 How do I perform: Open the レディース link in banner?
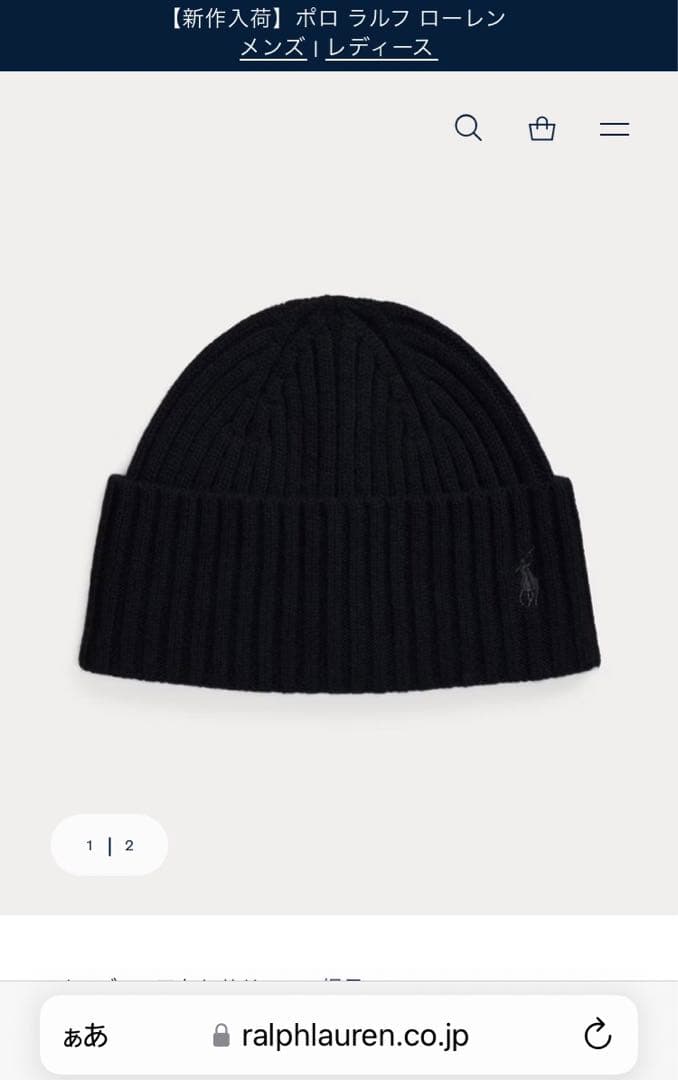click(x=381, y=47)
